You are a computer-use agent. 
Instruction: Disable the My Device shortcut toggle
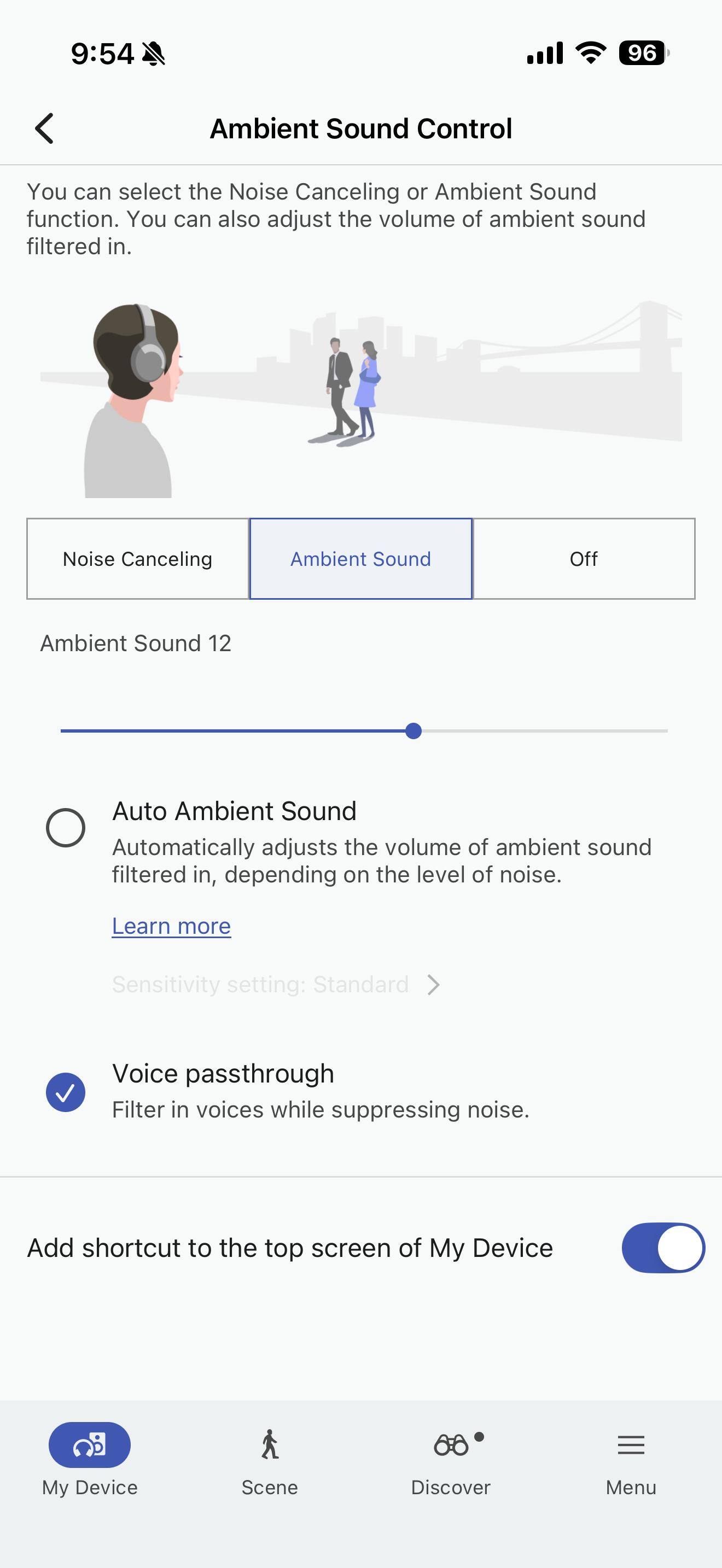[663, 1248]
